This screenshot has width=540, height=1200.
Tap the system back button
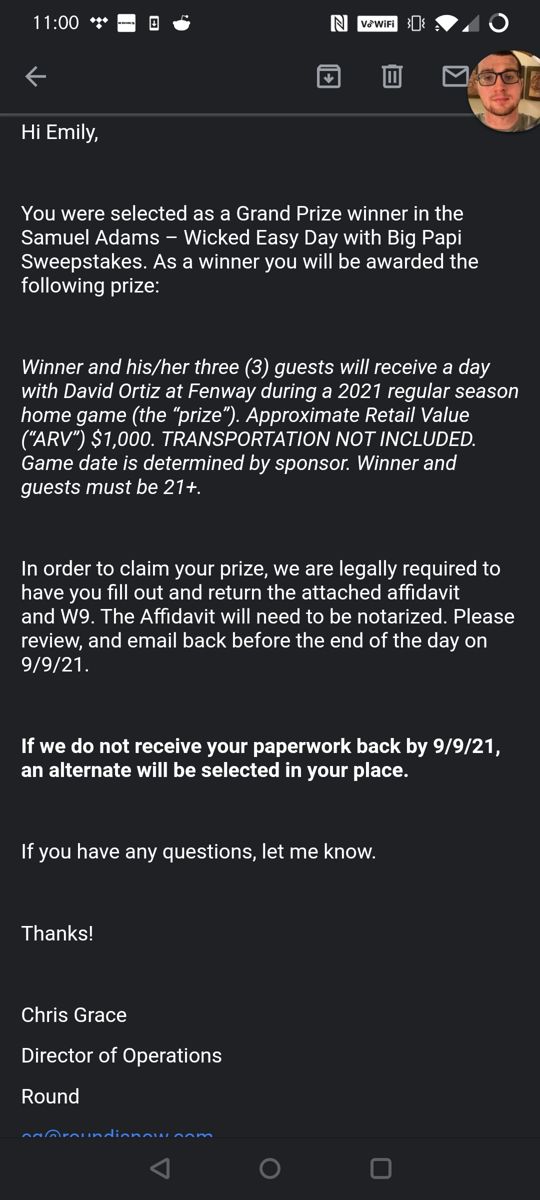click(x=160, y=1168)
